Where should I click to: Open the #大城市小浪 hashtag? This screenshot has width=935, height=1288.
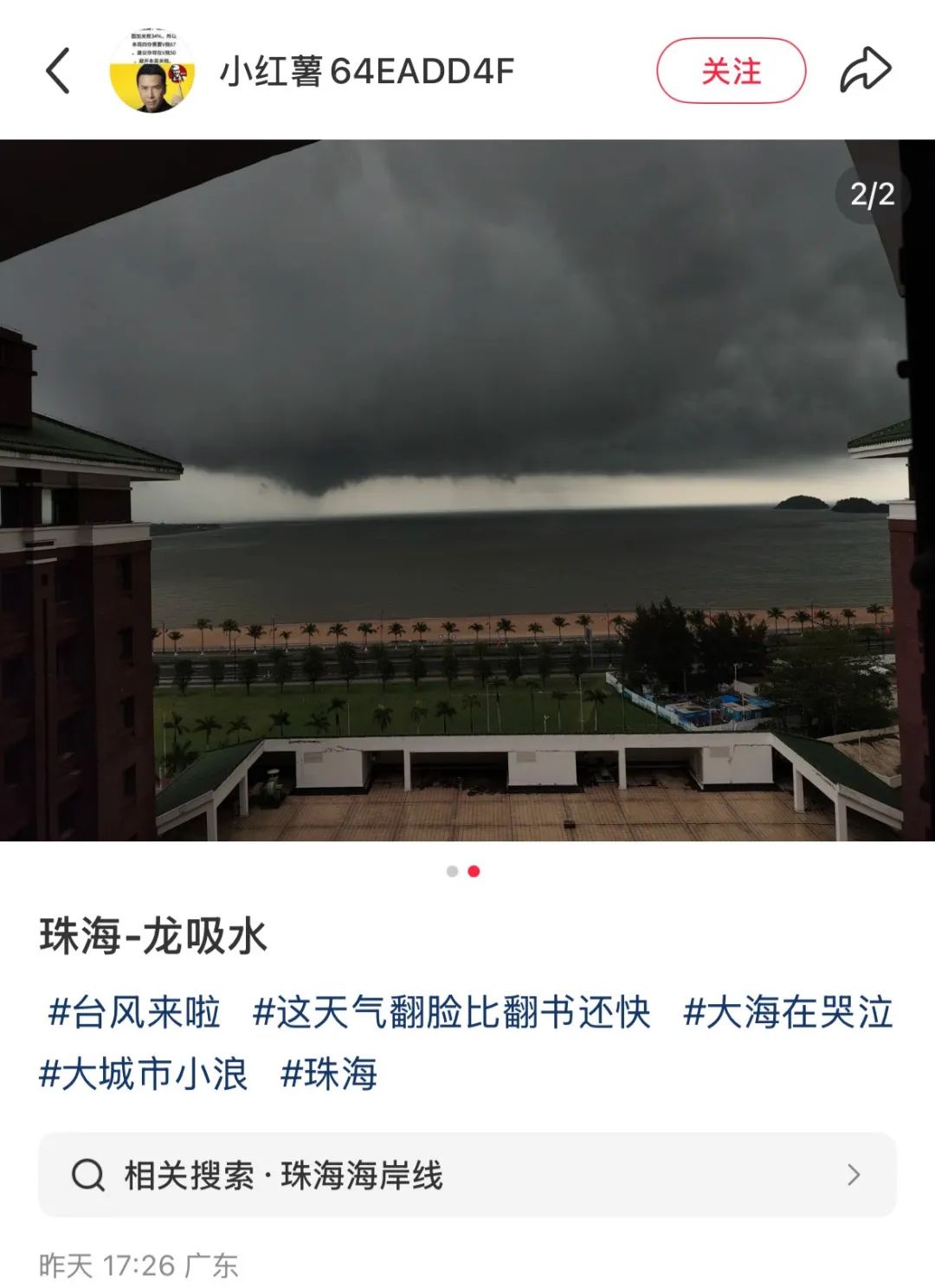(144, 1074)
